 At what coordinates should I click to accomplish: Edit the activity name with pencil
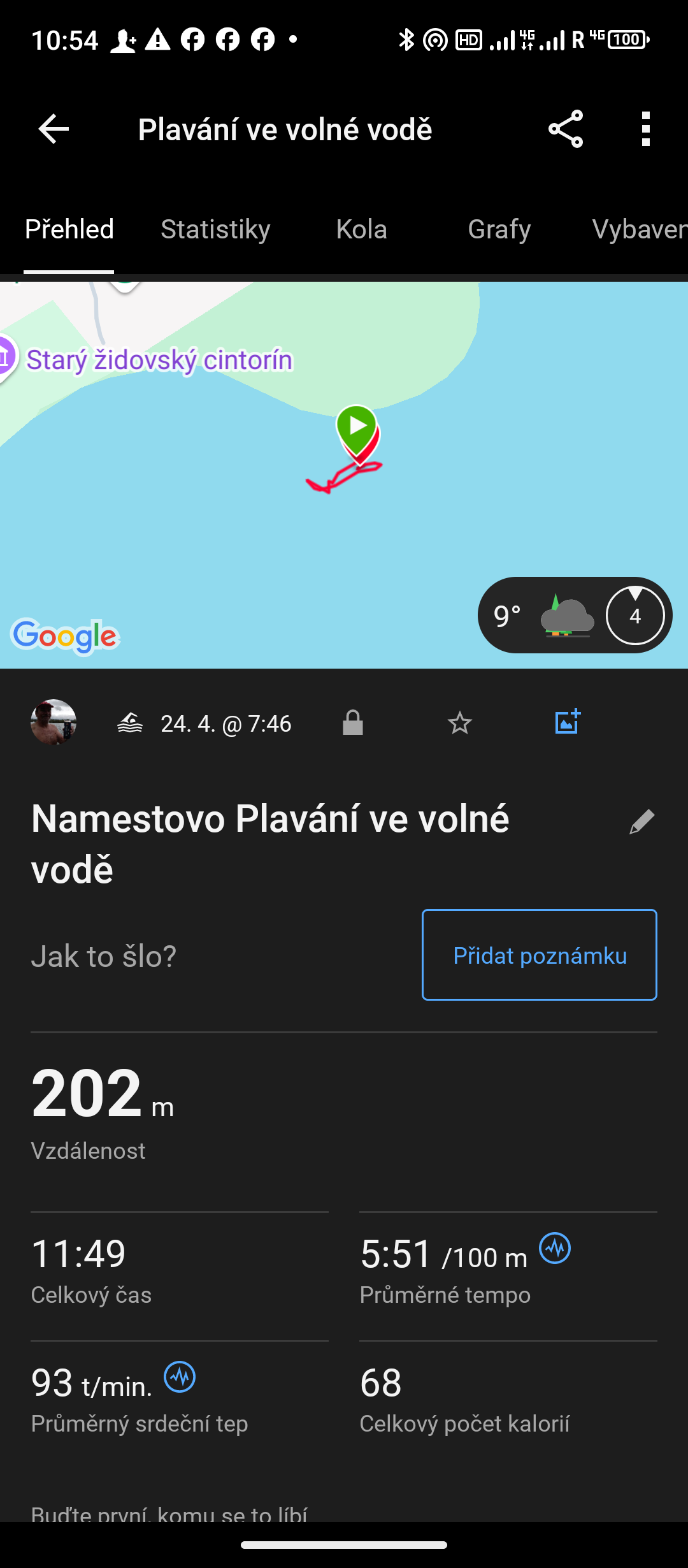click(641, 822)
